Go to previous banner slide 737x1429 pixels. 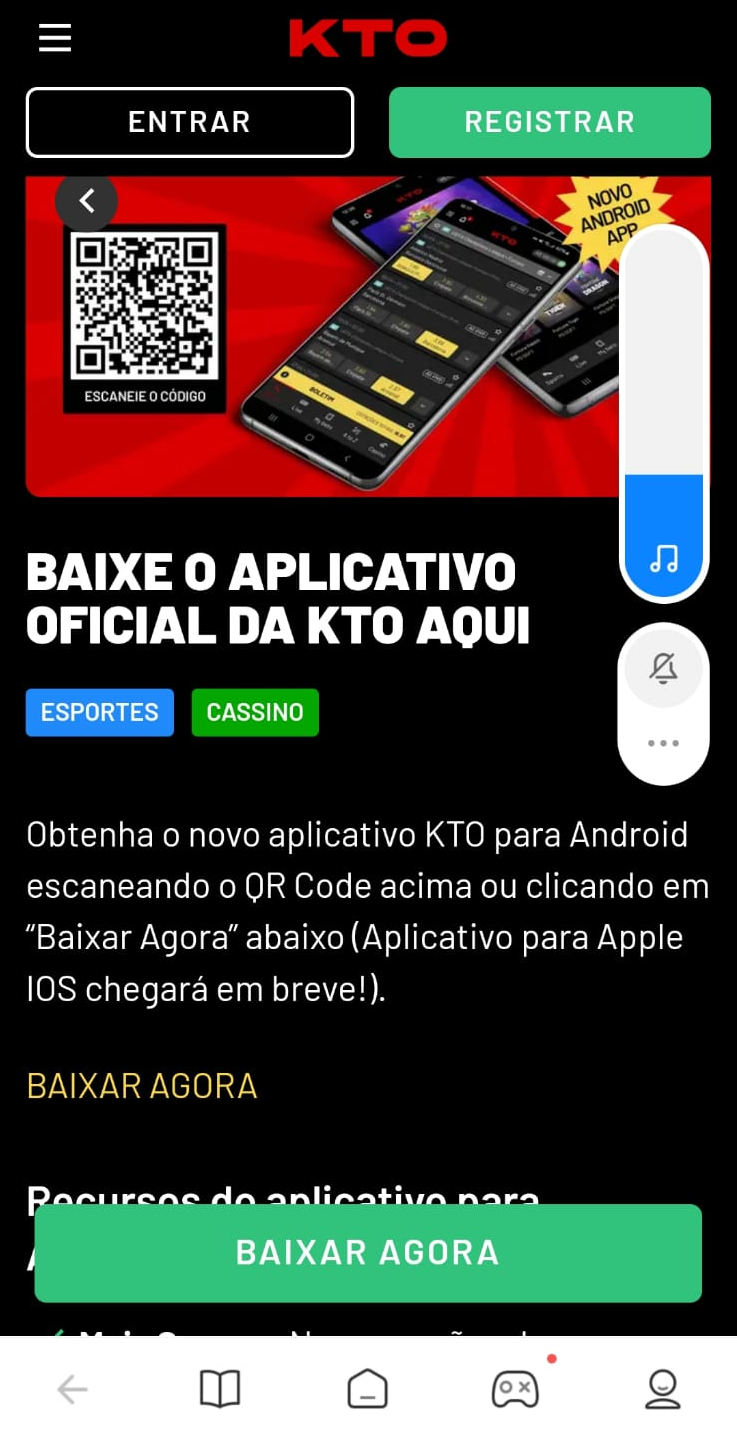(x=86, y=201)
